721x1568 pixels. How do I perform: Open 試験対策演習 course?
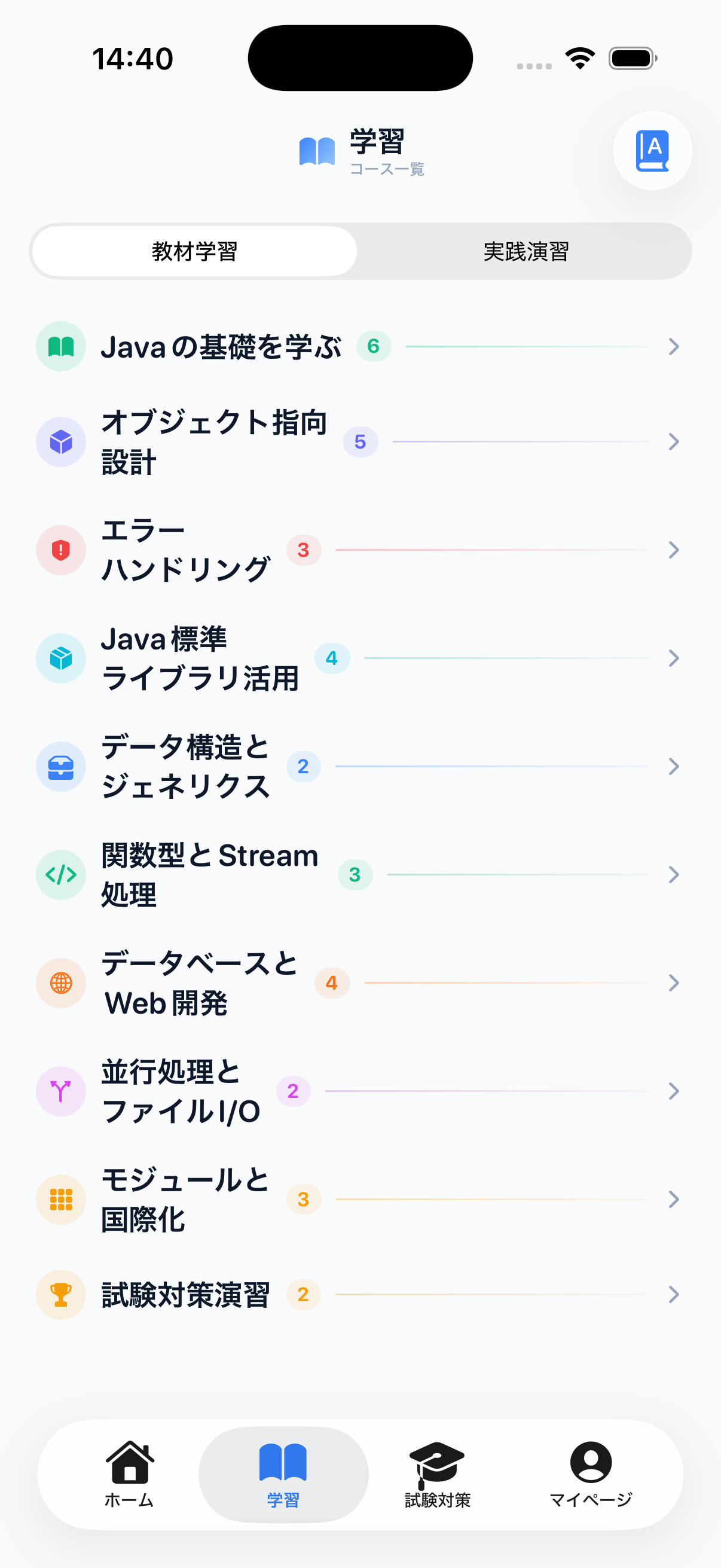click(360, 1295)
